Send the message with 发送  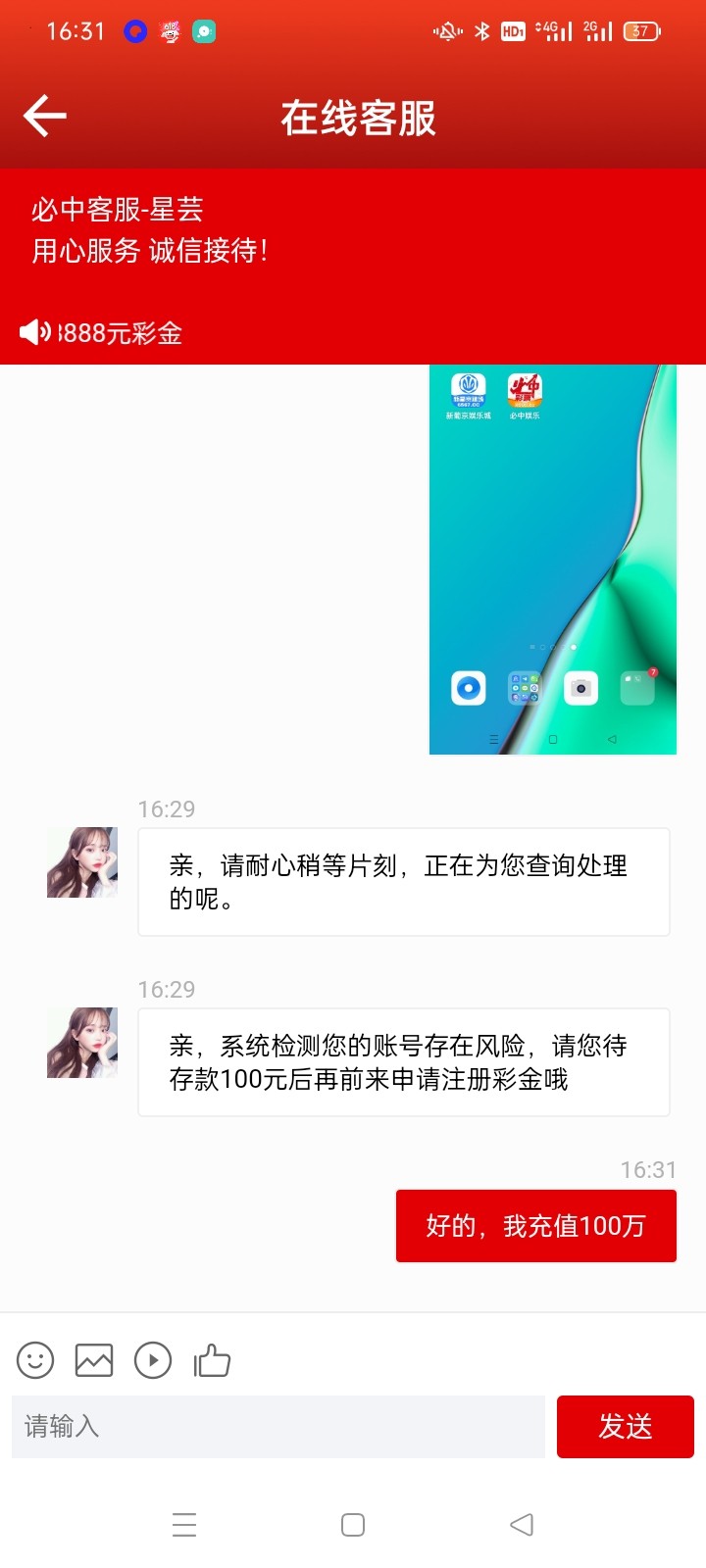(625, 1426)
